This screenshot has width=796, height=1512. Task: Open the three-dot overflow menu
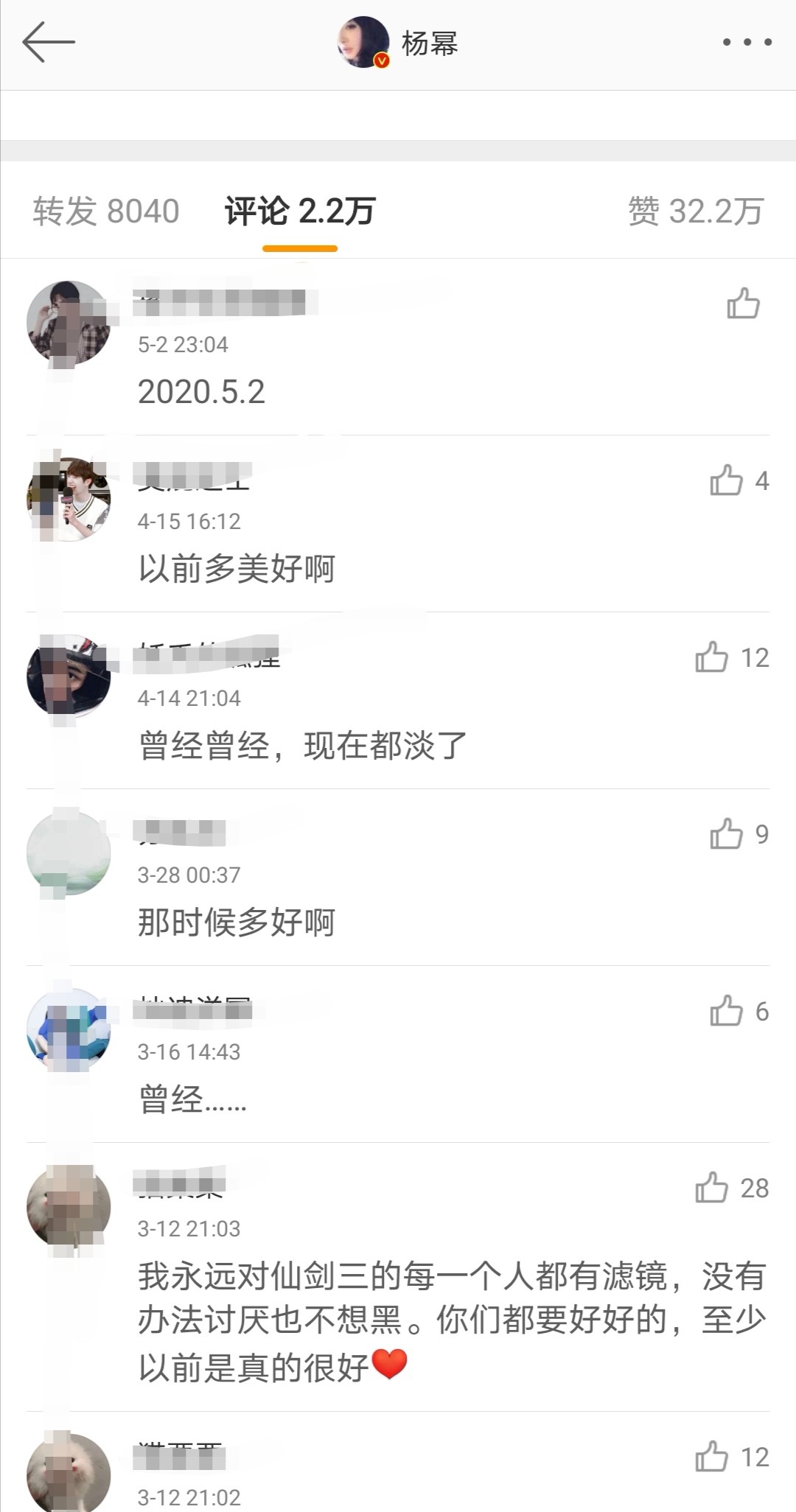click(x=747, y=42)
